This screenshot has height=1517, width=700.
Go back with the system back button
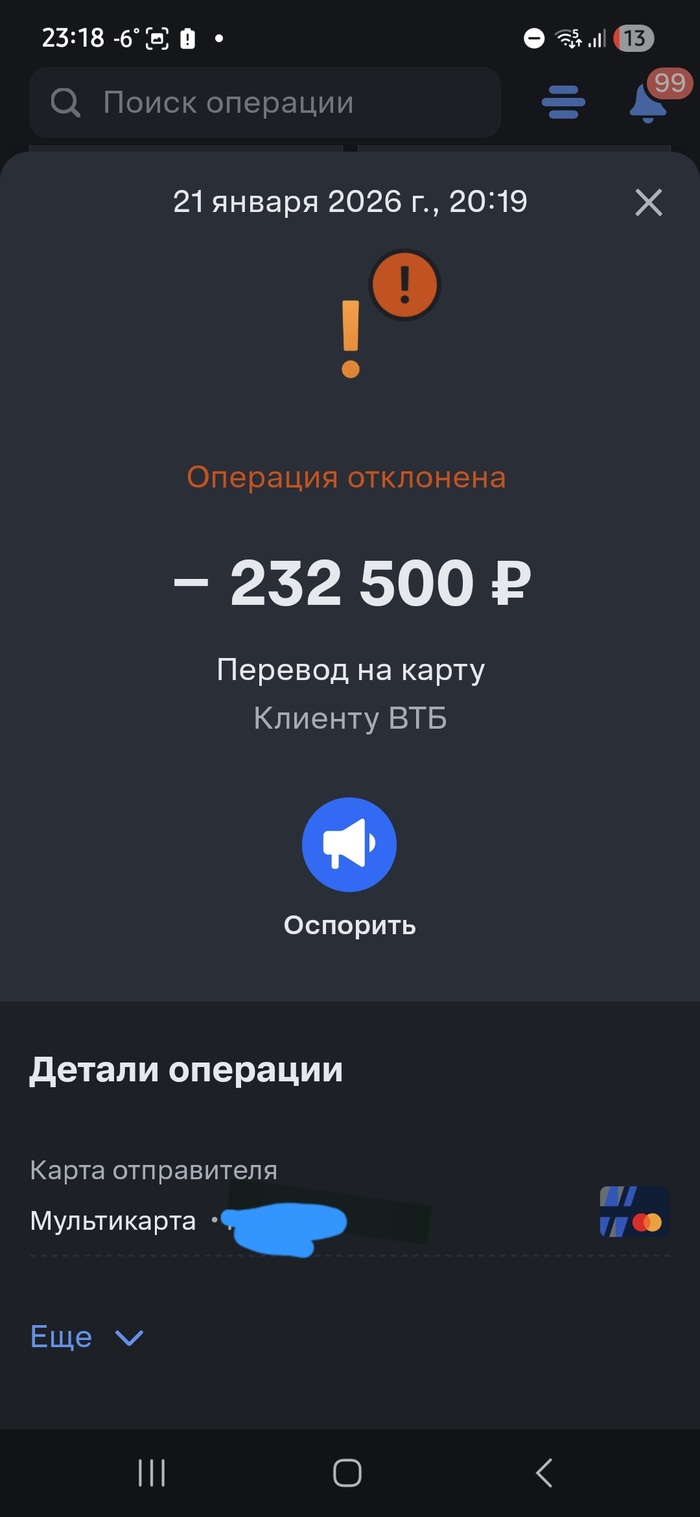(544, 1472)
